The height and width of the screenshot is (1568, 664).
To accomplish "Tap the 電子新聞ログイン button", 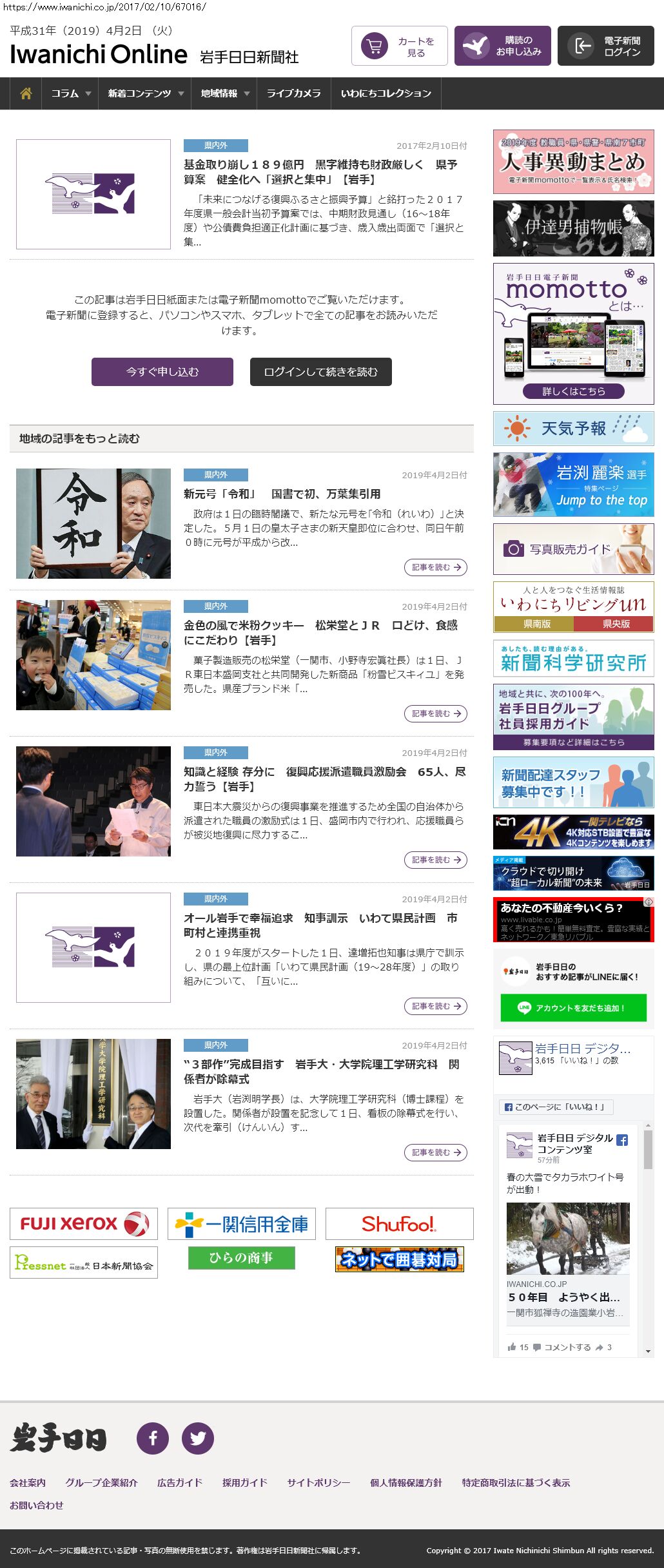I will [605, 46].
